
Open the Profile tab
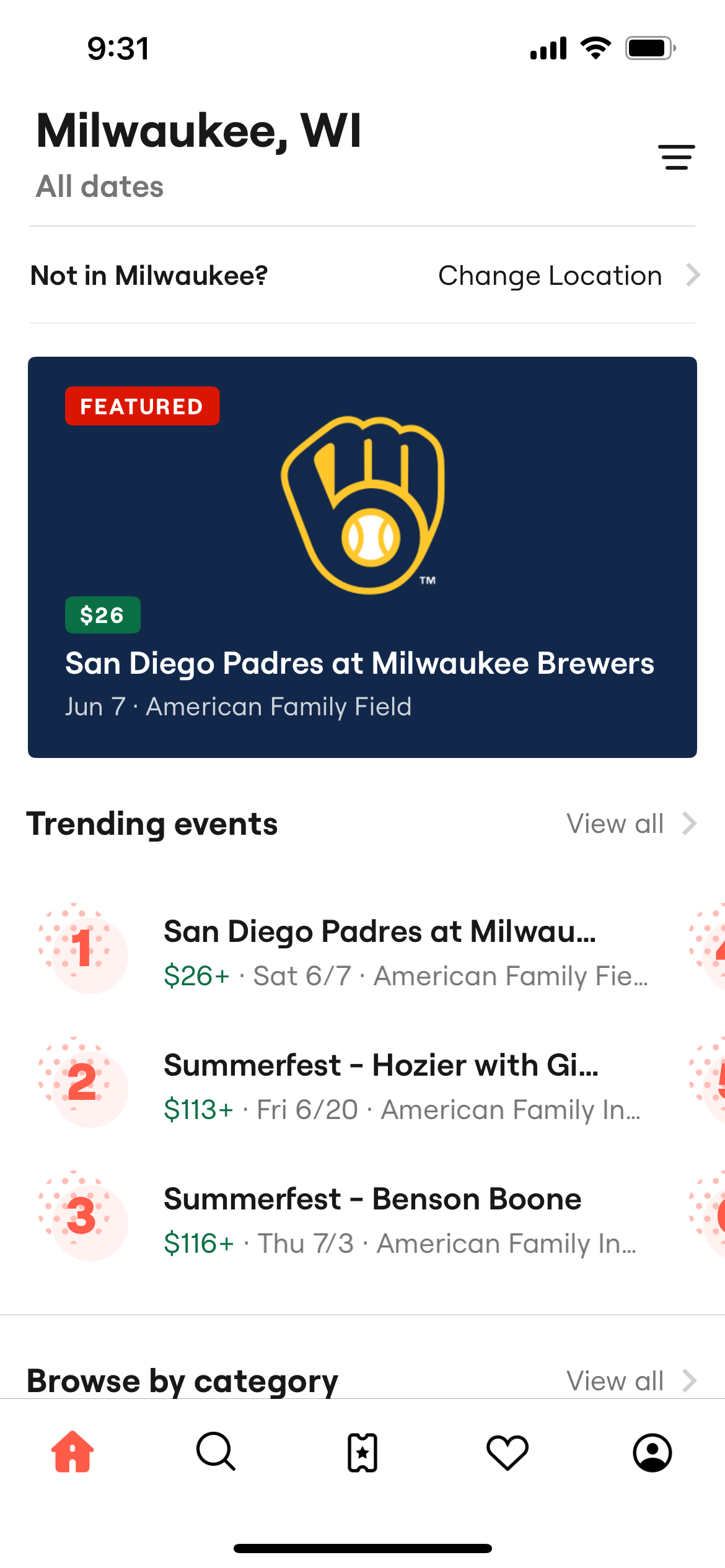click(x=652, y=1452)
